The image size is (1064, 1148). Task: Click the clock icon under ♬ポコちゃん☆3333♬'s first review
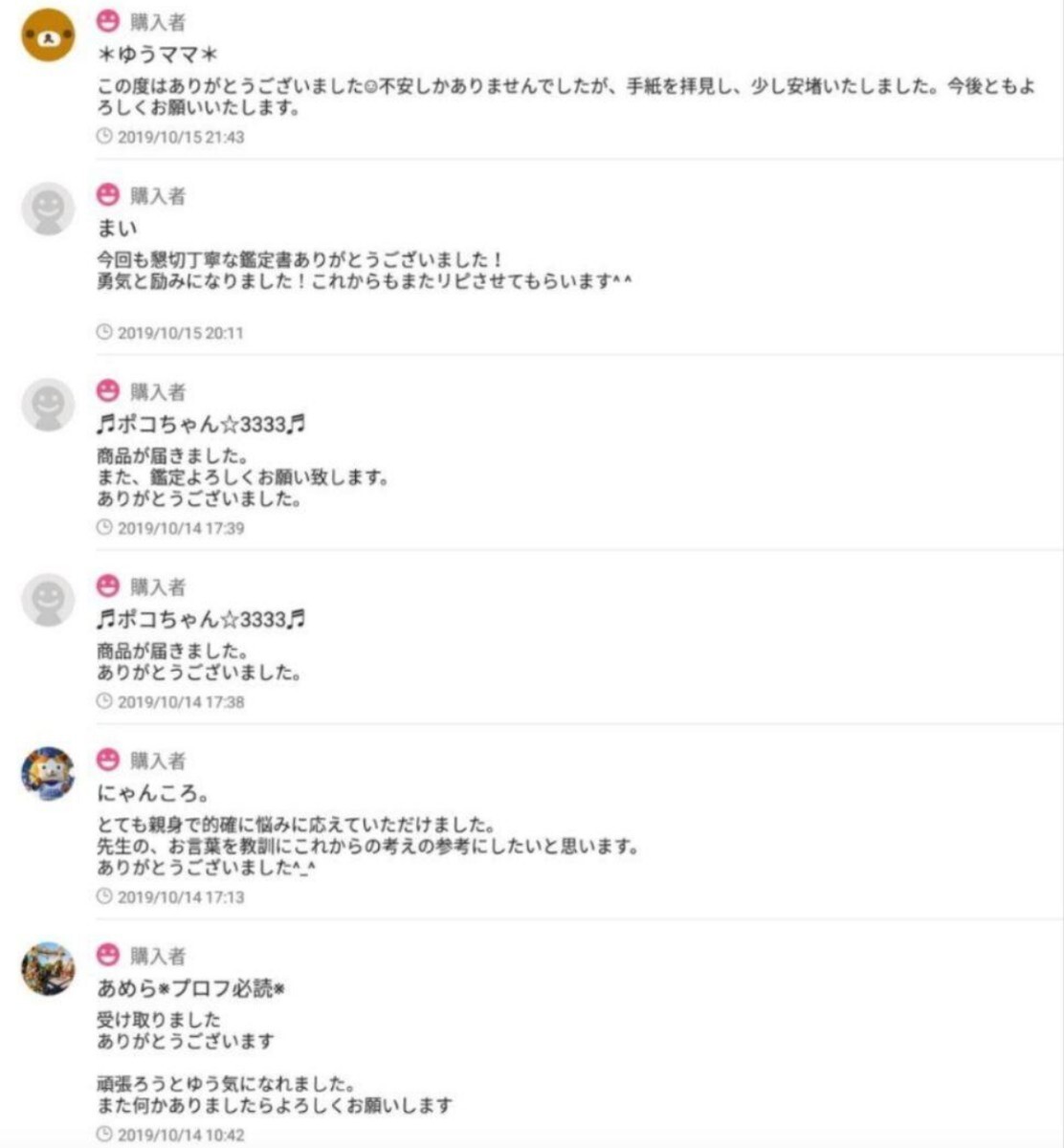104,524
